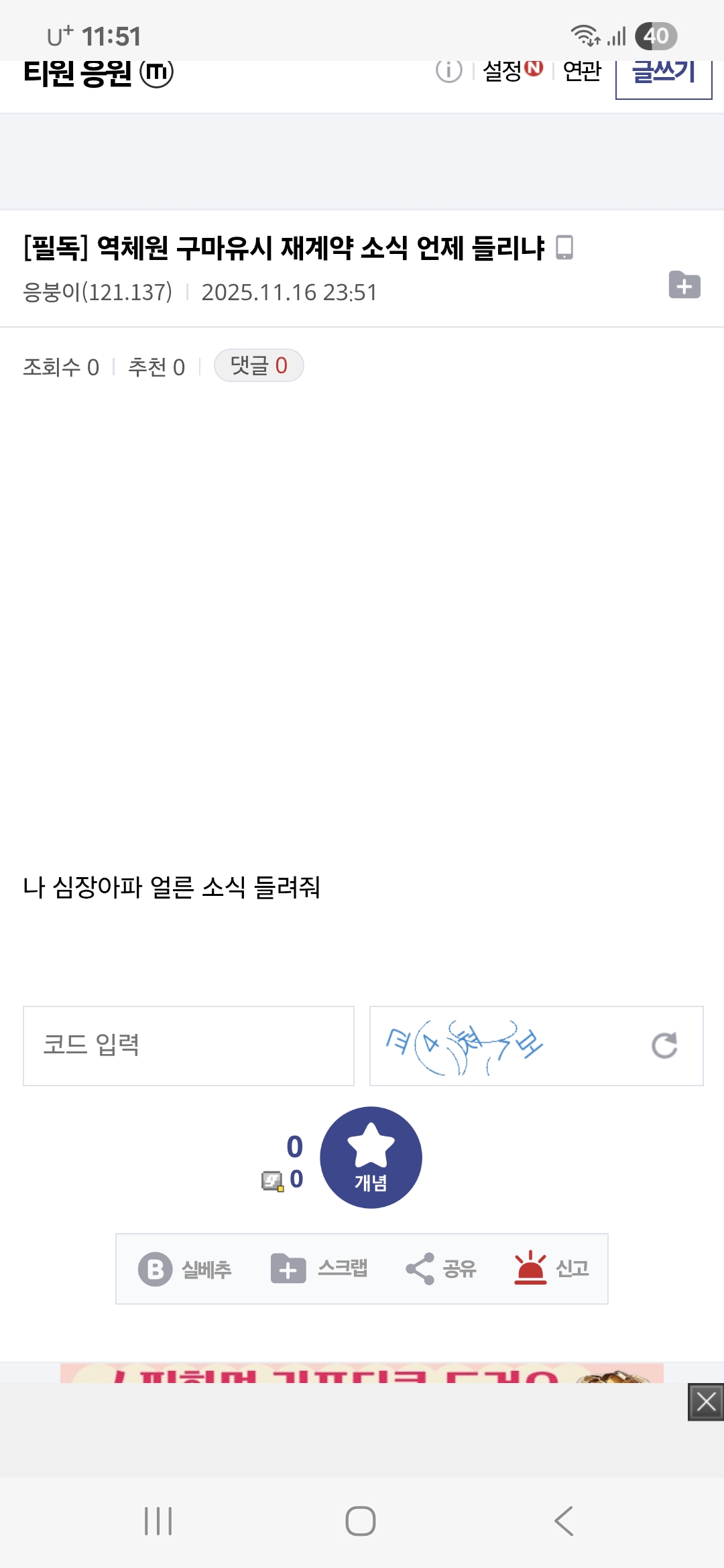This screenshot has height=1568, width=724.
Task: Recommend the post with 개념 star button
Action: [371, 1157]
